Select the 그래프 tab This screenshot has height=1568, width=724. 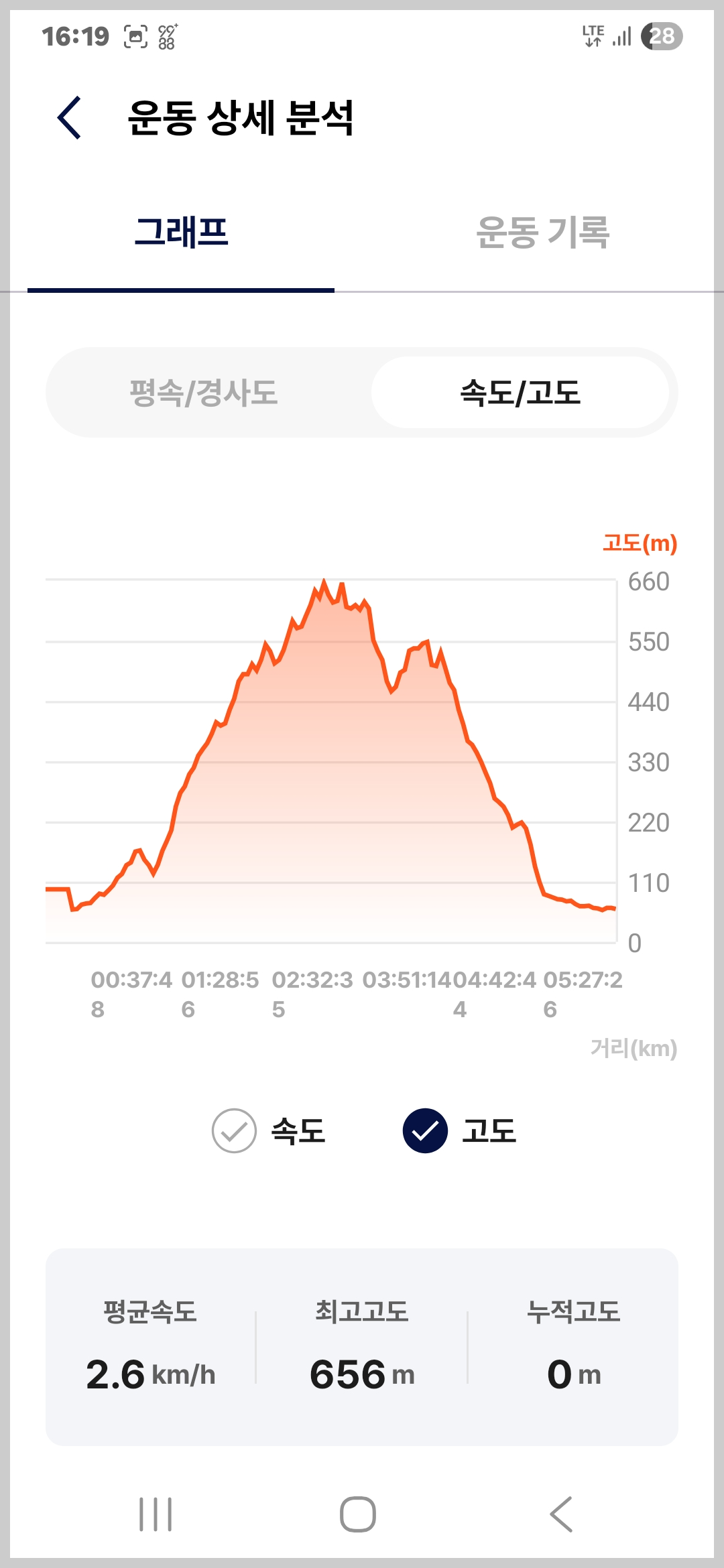(x=181, y=233)
